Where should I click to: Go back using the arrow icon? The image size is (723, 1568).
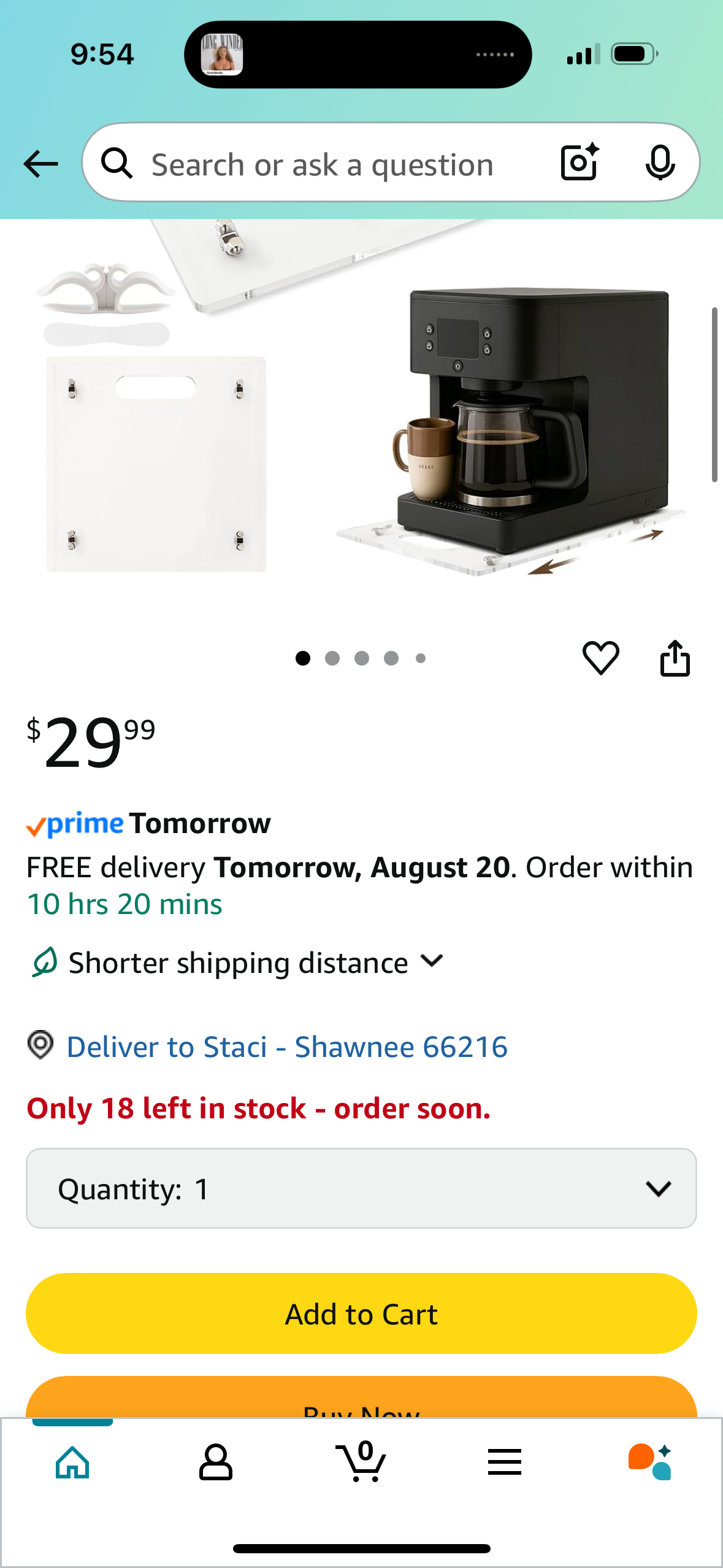pyautogui.click(x=40, y=164)
